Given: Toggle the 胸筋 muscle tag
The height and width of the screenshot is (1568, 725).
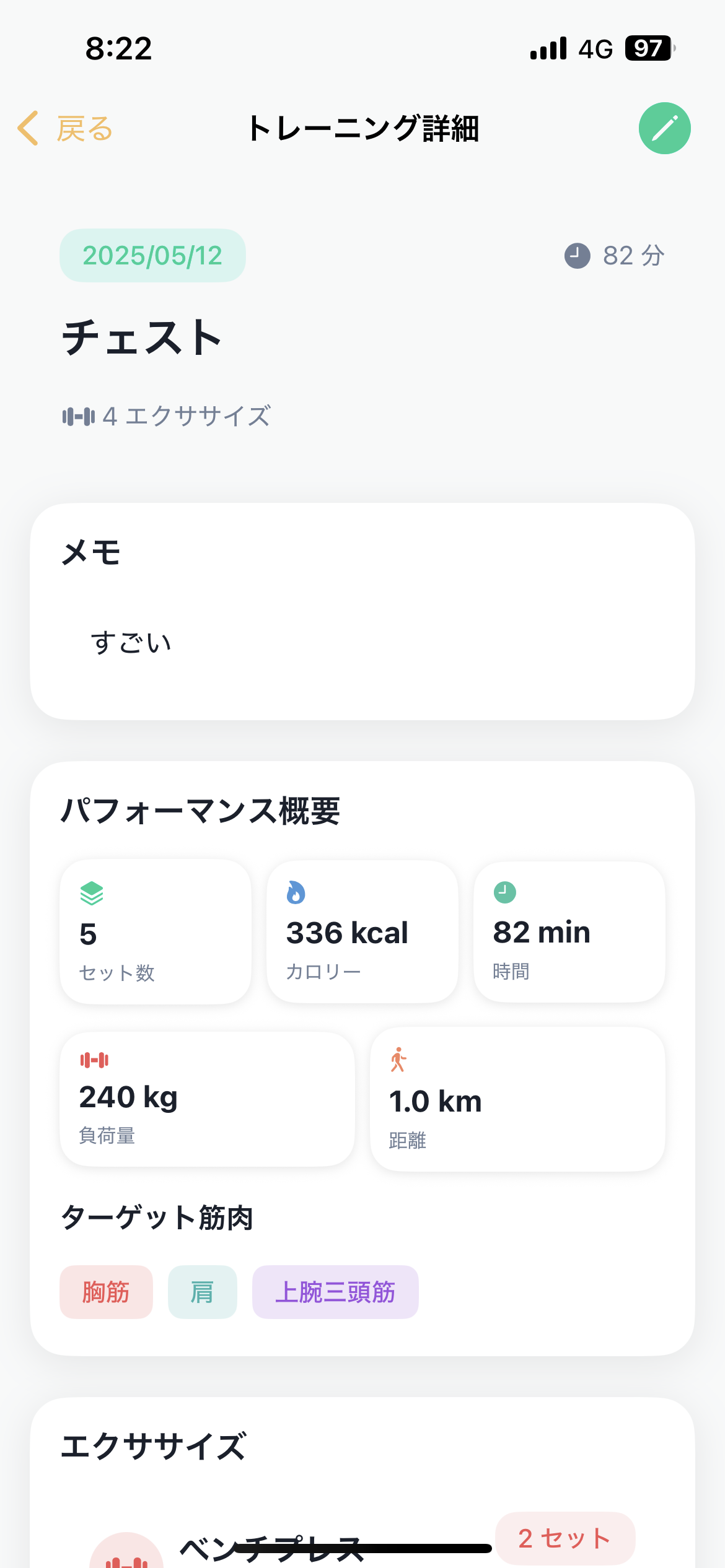Looking at the screenshot, I should 105,1292.
